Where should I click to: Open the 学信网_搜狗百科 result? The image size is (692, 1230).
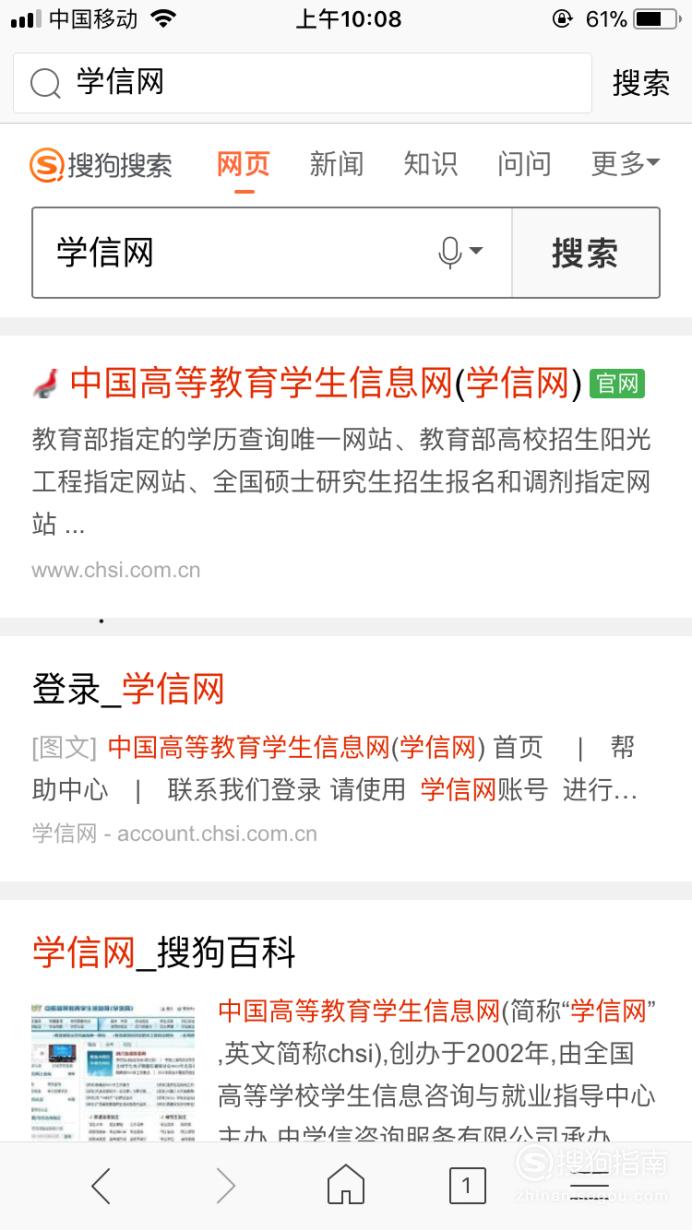pyautogui.click(x=164, y=952)
